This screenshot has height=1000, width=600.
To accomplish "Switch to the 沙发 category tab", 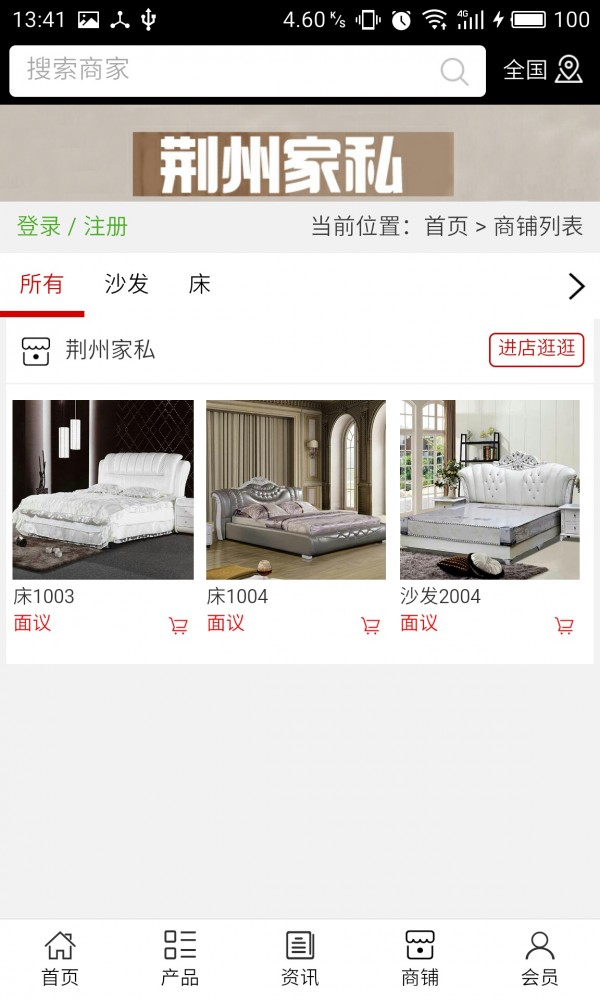I will coord(126,284).
